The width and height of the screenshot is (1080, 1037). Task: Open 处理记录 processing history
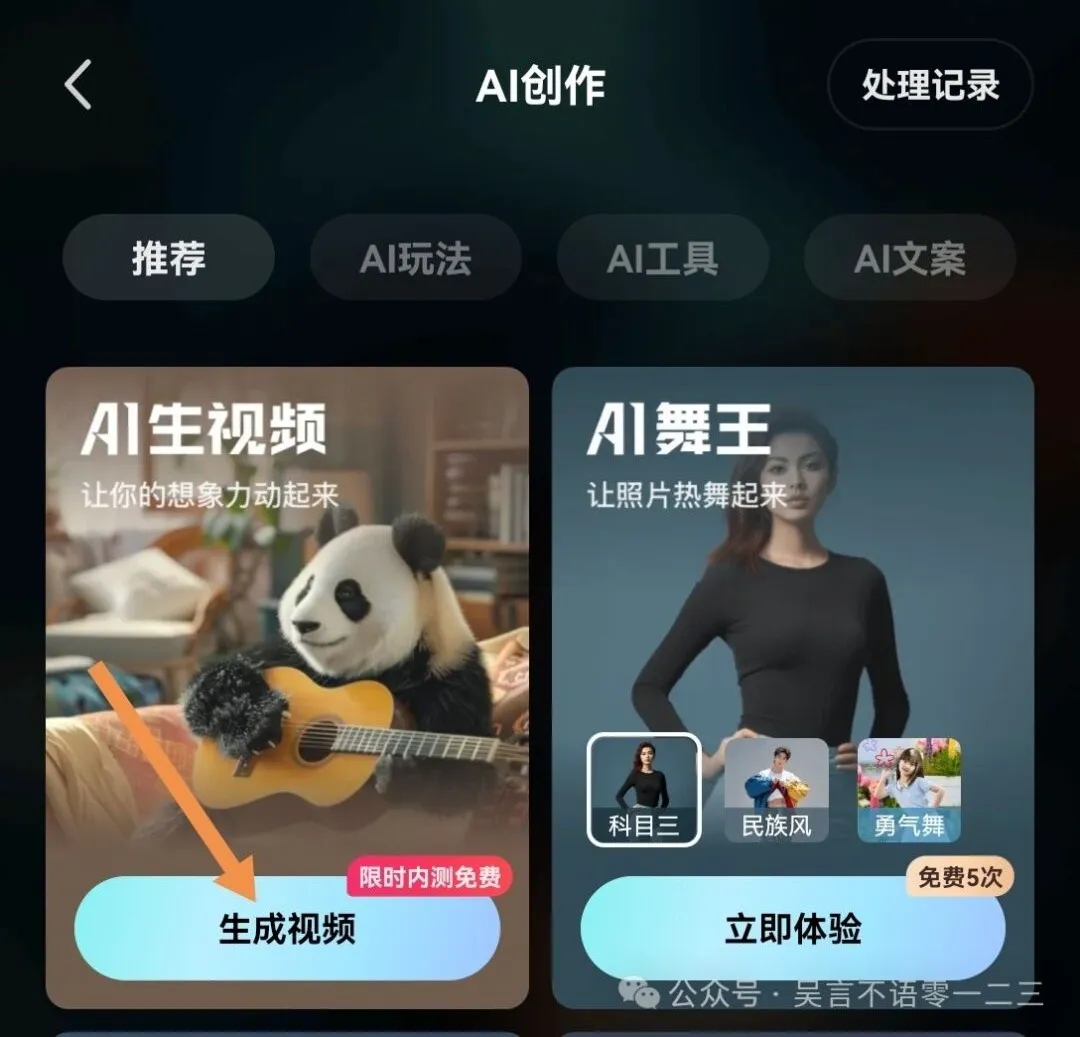[x=930, y=85]
